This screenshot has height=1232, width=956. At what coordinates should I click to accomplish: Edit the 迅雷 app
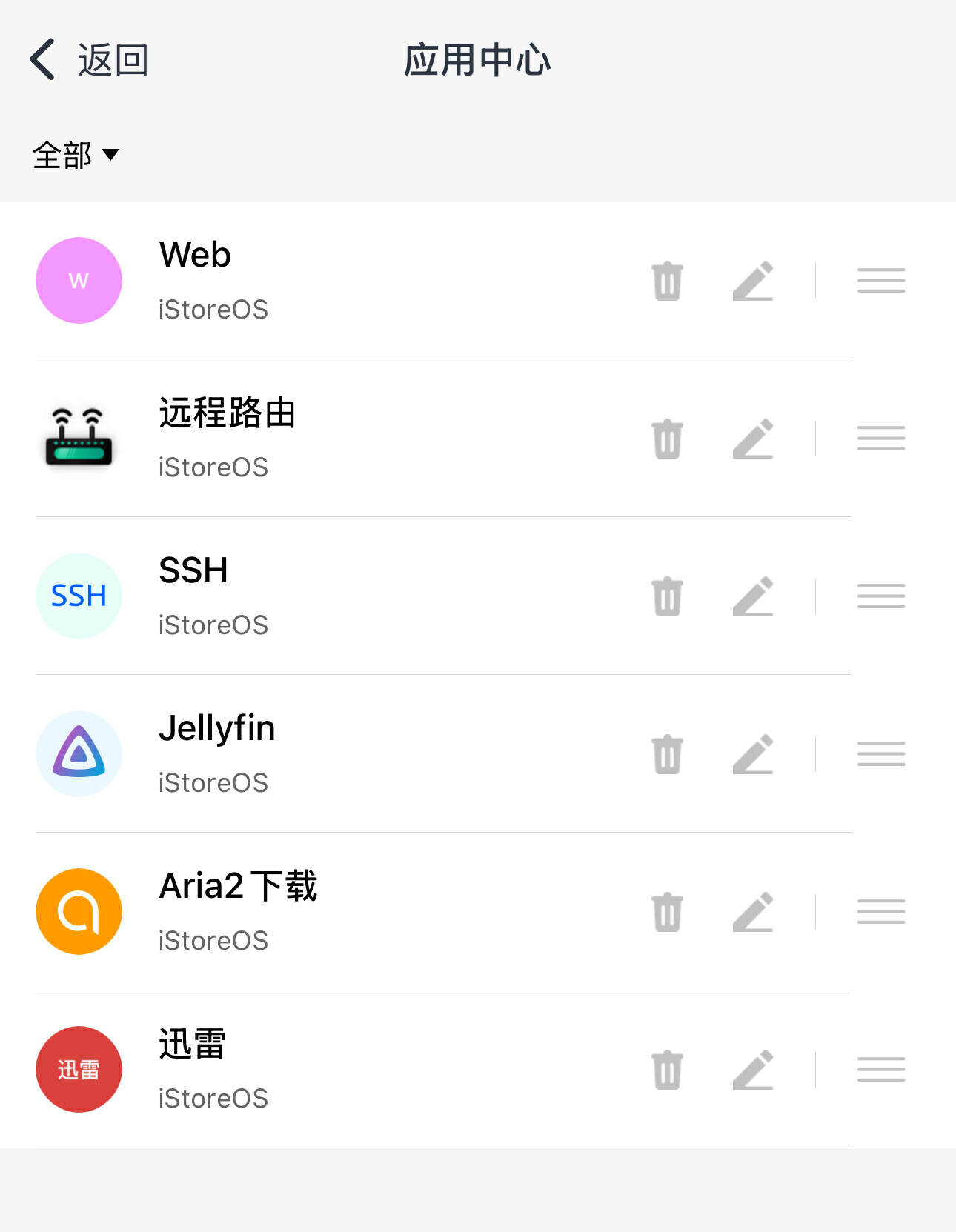[753, 1070]
